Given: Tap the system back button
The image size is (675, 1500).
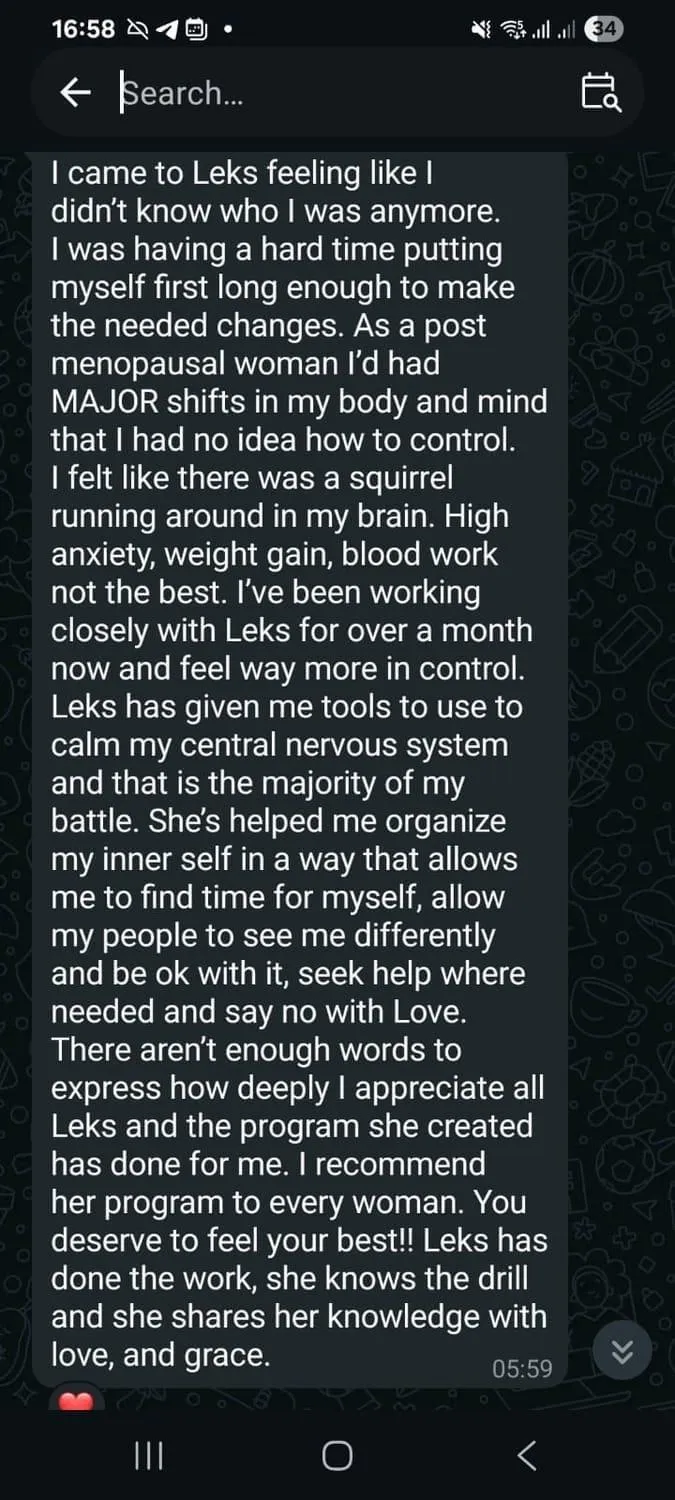Looking at the screenshot, I should [527, 1456].
